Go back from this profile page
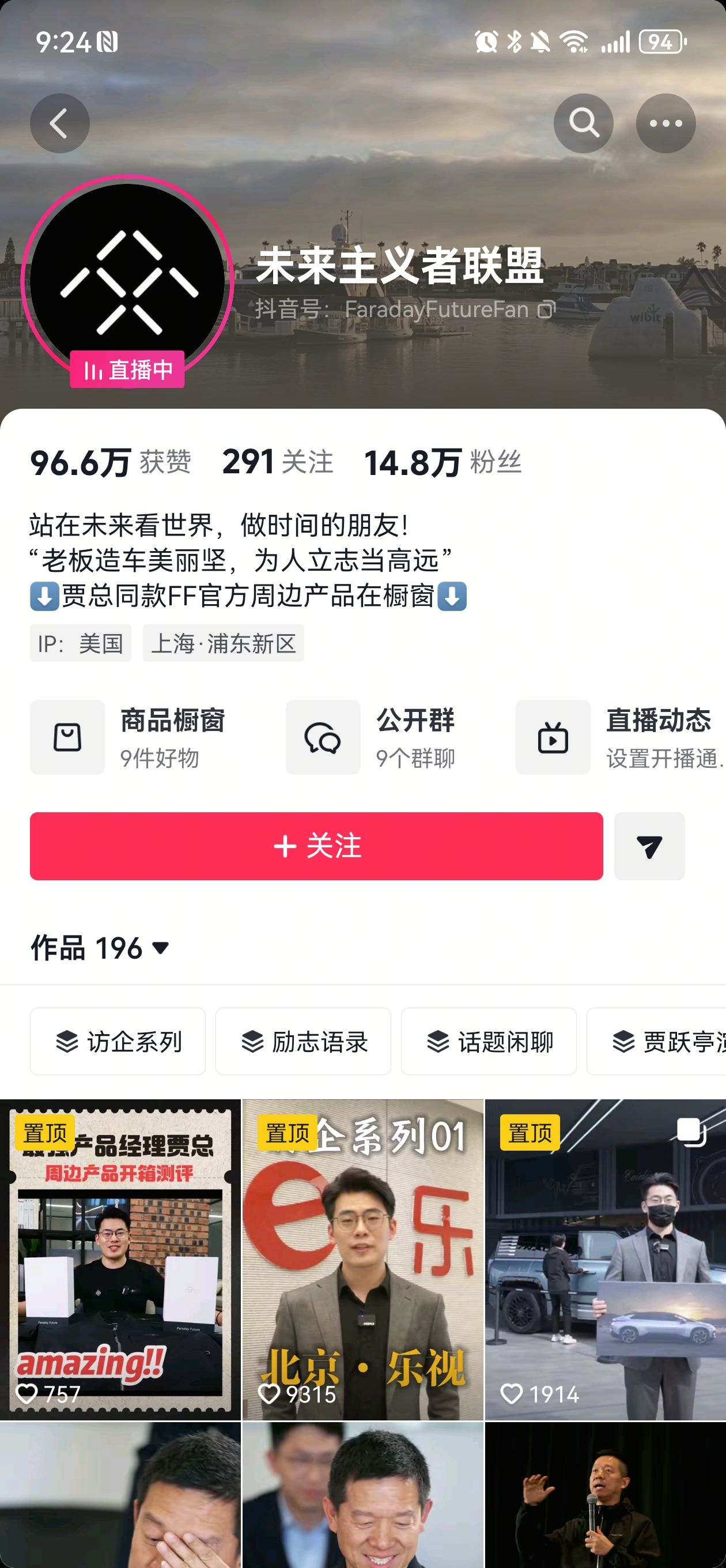This screenshot has width=726, height=1568. pyautogui.click(x=60, y=123)
